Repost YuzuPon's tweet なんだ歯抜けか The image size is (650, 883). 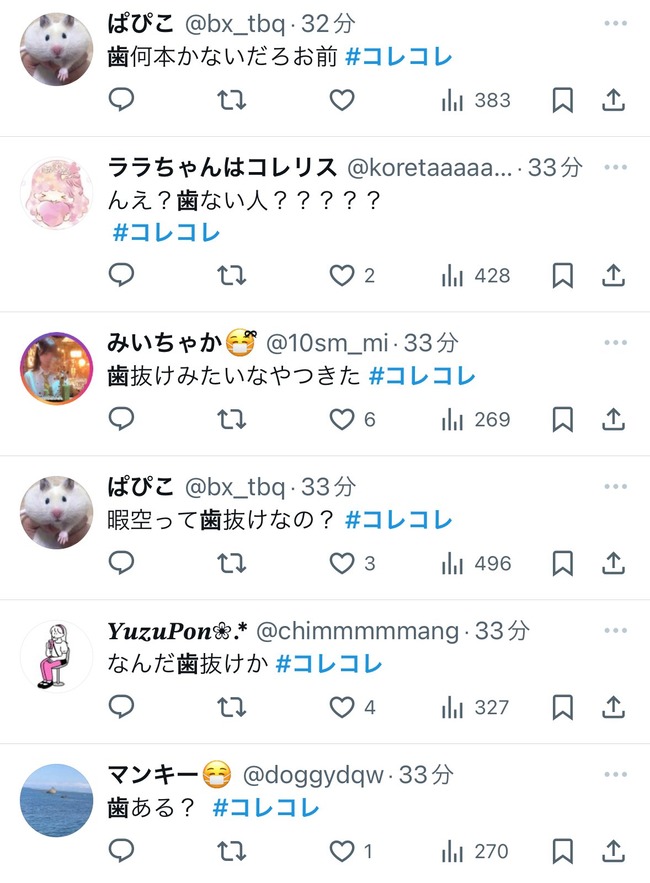tap(231, 707)
